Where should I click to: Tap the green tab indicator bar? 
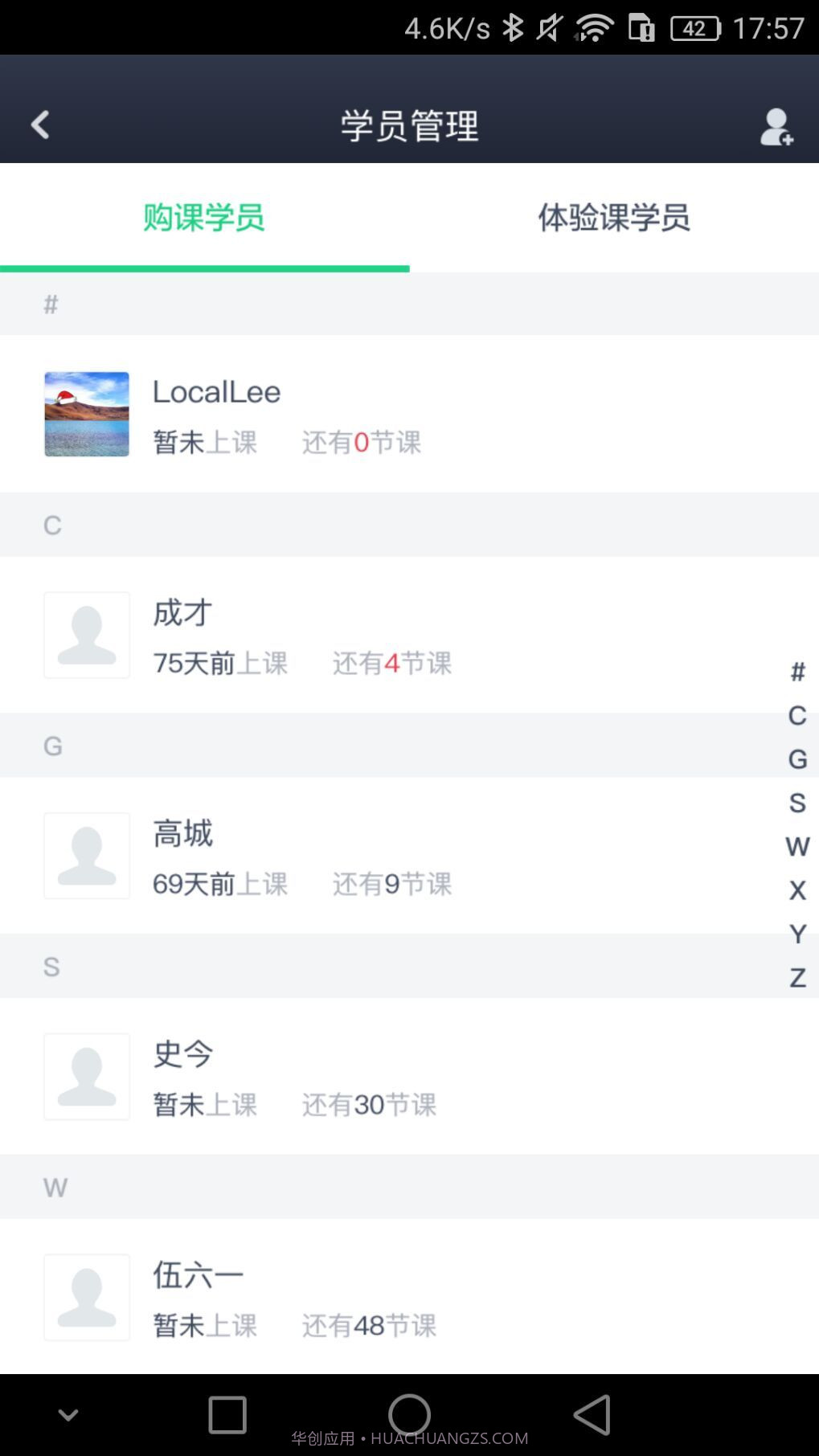coord(204,269)
